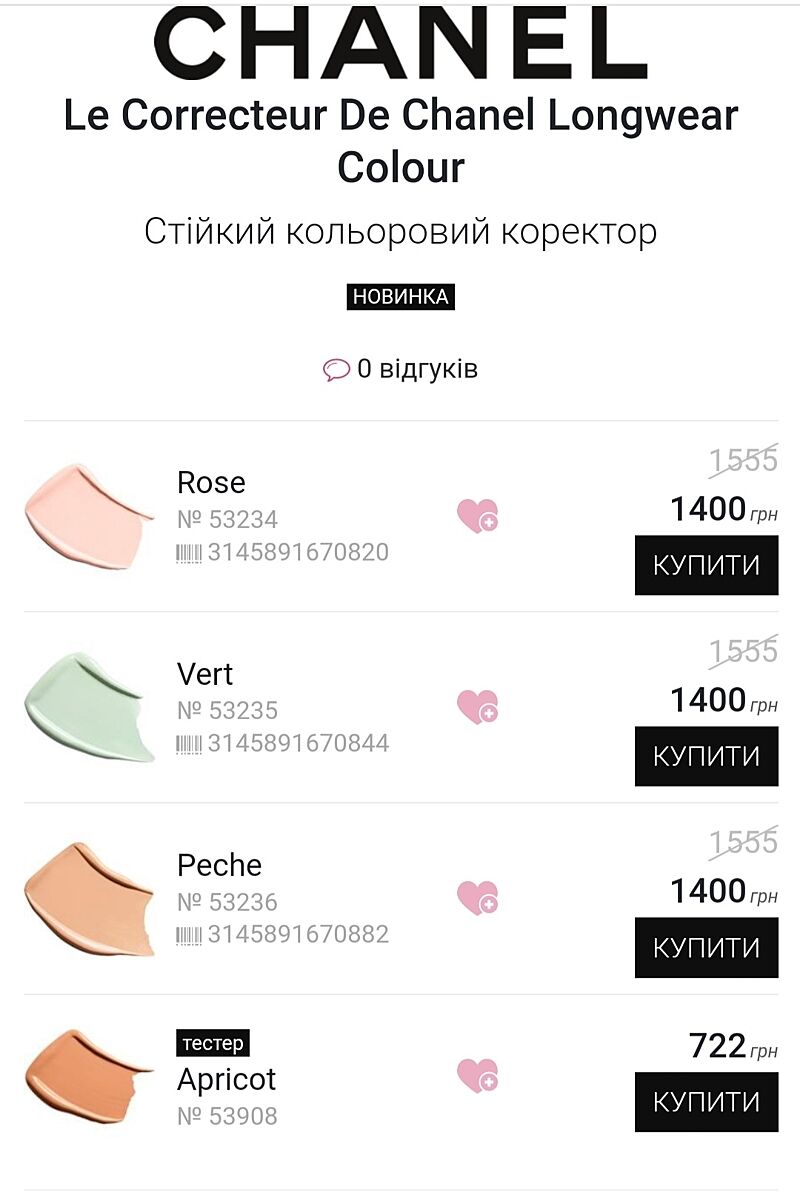This screenshot has width=800, height=1200.
Task: View the Rose colour swatch
Action: pos(88,516)
